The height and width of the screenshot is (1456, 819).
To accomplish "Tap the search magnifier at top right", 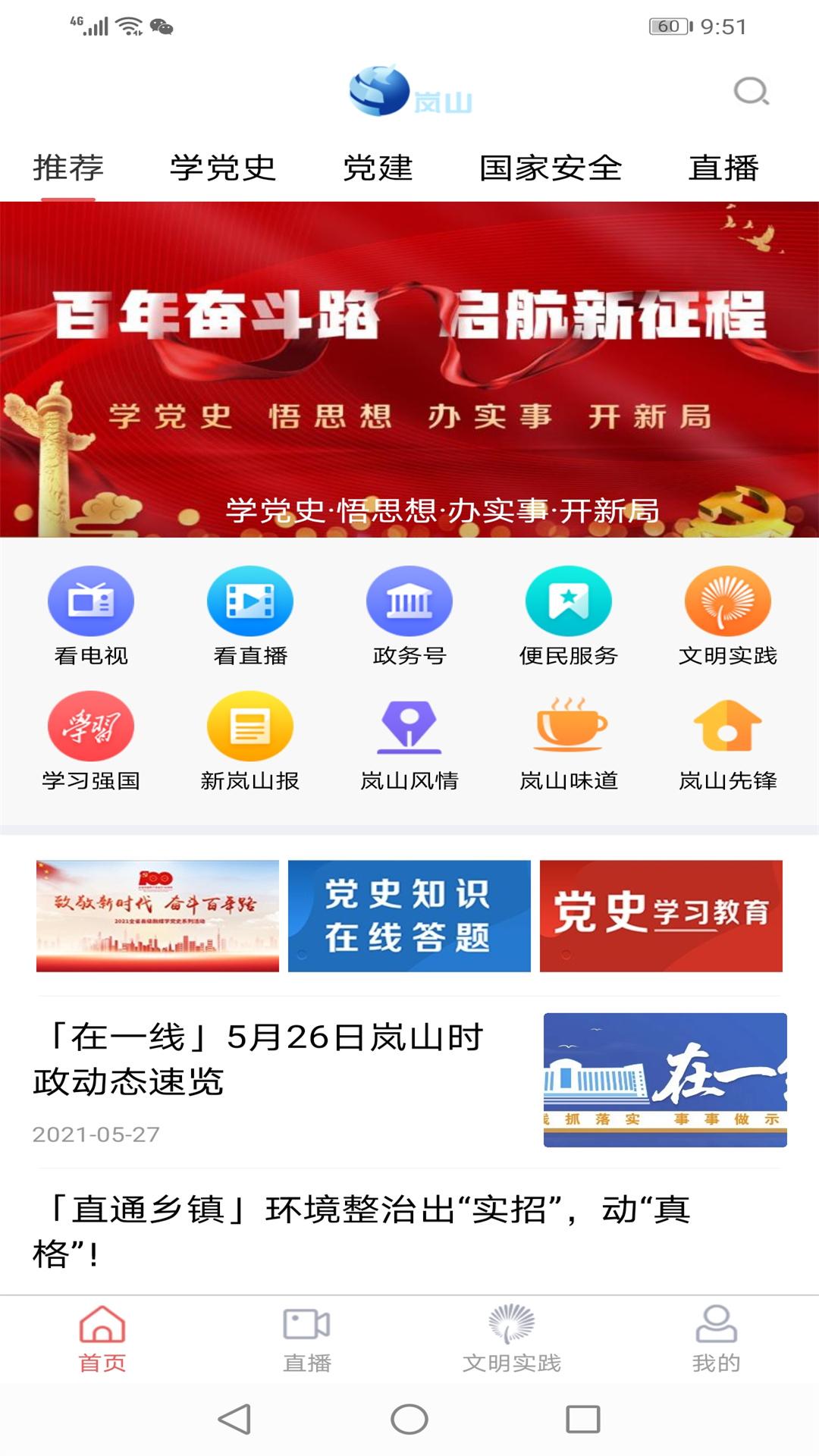I will pos(750,91).
